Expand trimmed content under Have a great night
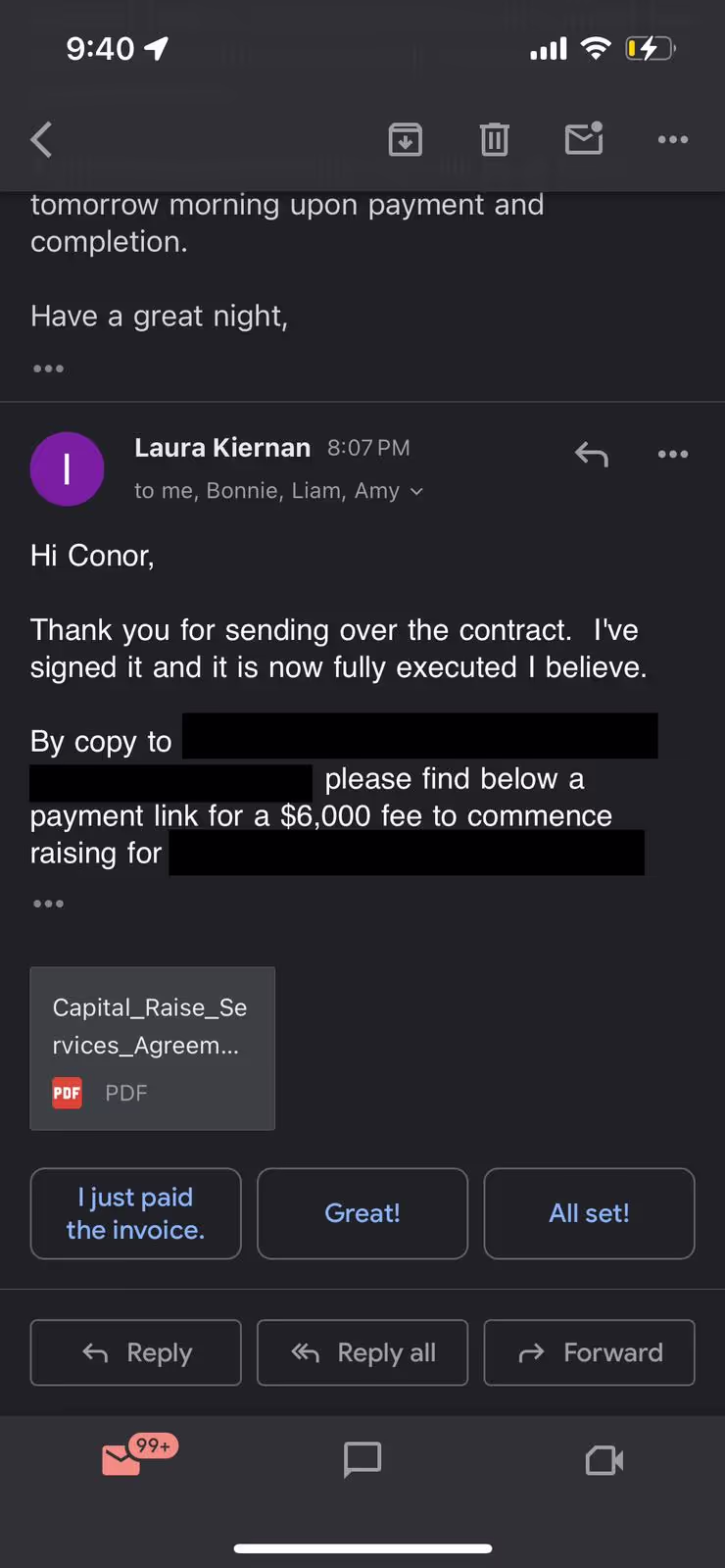Image resolution: width=725 pixels, height=1568 pixels. coord(48,368)
